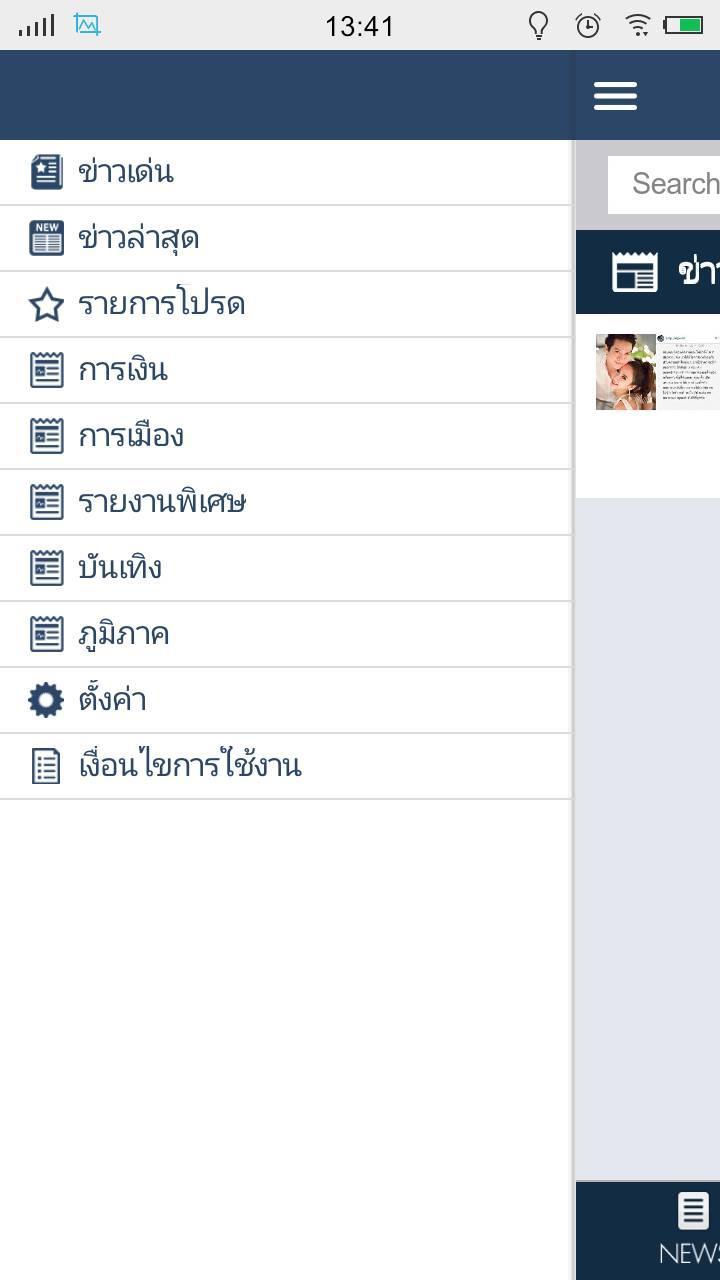Choose the การเมือง category
720x1280 pixels.
pos(130,436)
